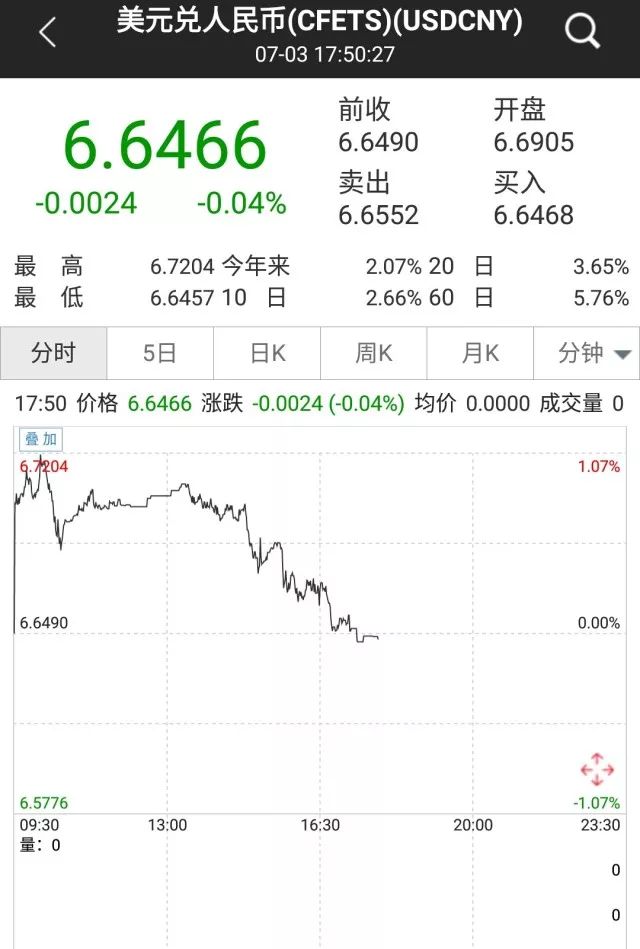Select the 日K chart tab
640x949 pixels.
click(267, 353)
